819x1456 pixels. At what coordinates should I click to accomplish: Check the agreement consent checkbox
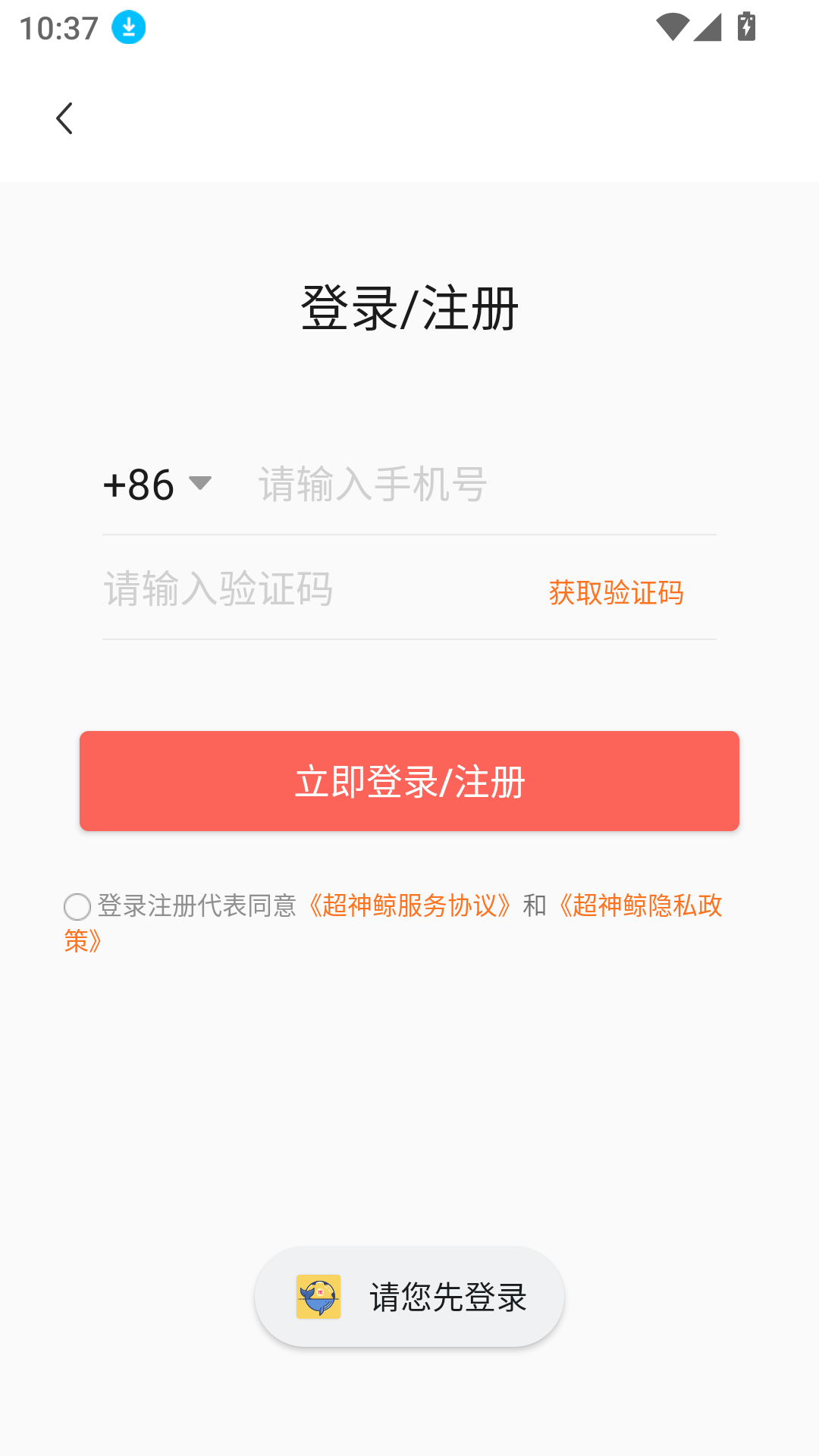(x=77, y=906)
